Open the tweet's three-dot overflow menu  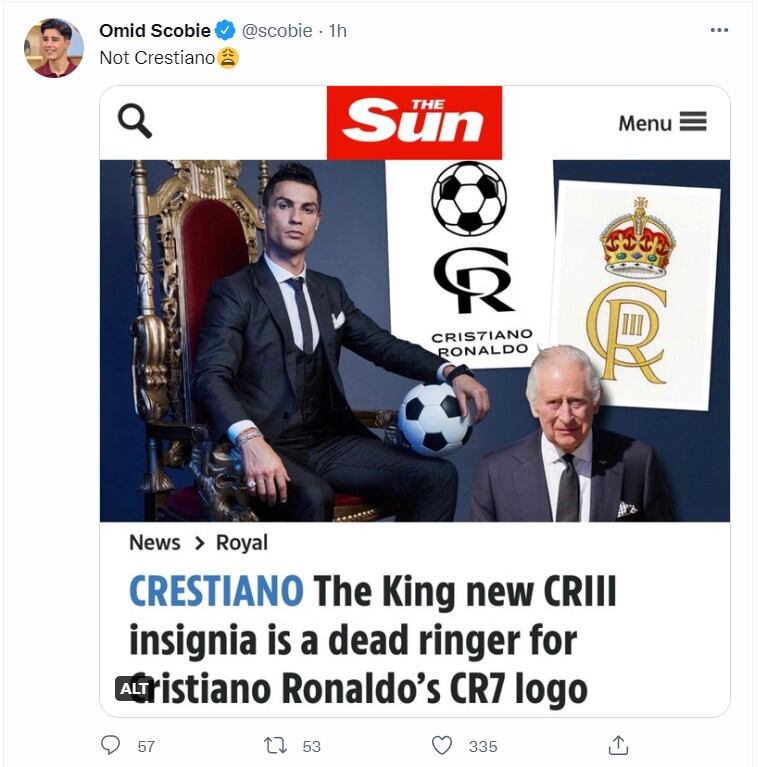tap(719, 31)
